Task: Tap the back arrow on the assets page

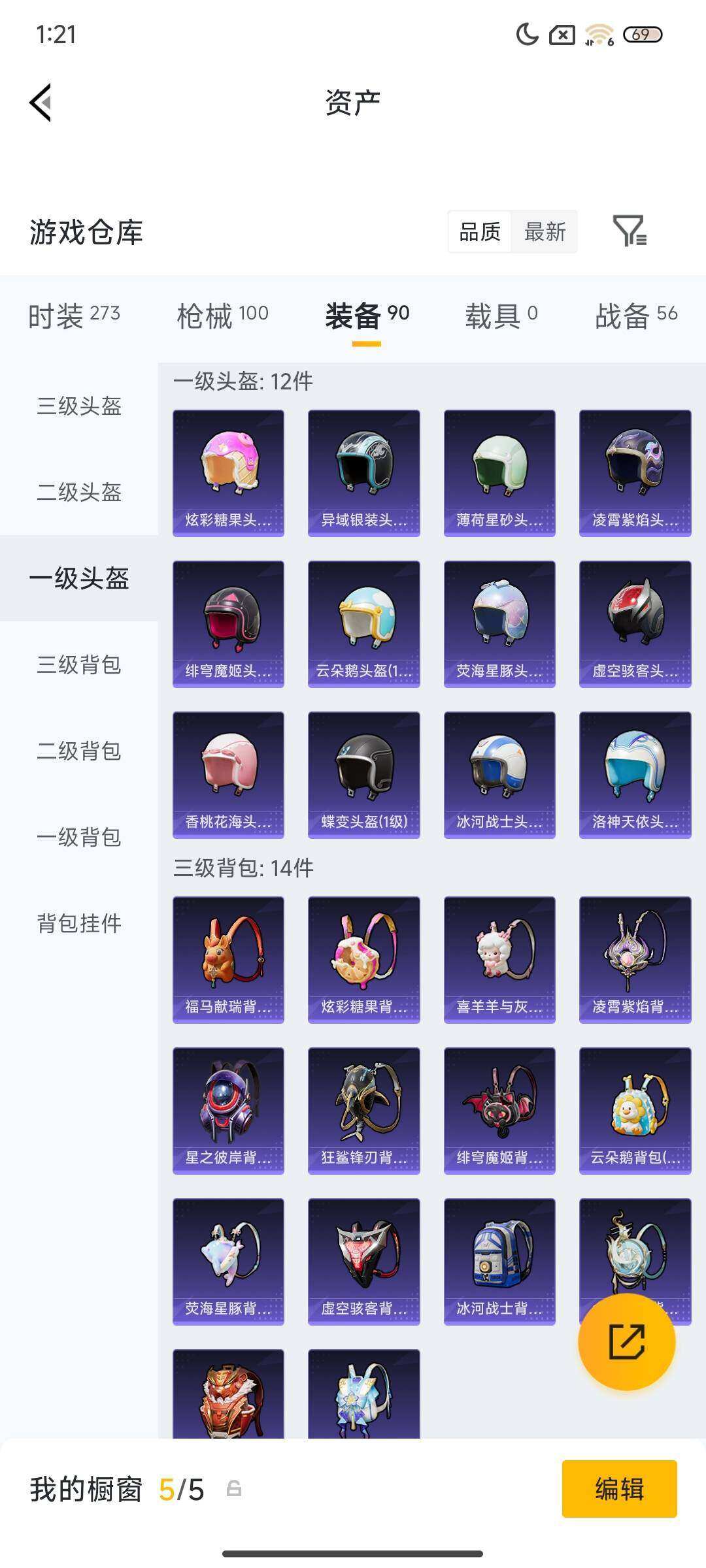Action: click(41, 102)
